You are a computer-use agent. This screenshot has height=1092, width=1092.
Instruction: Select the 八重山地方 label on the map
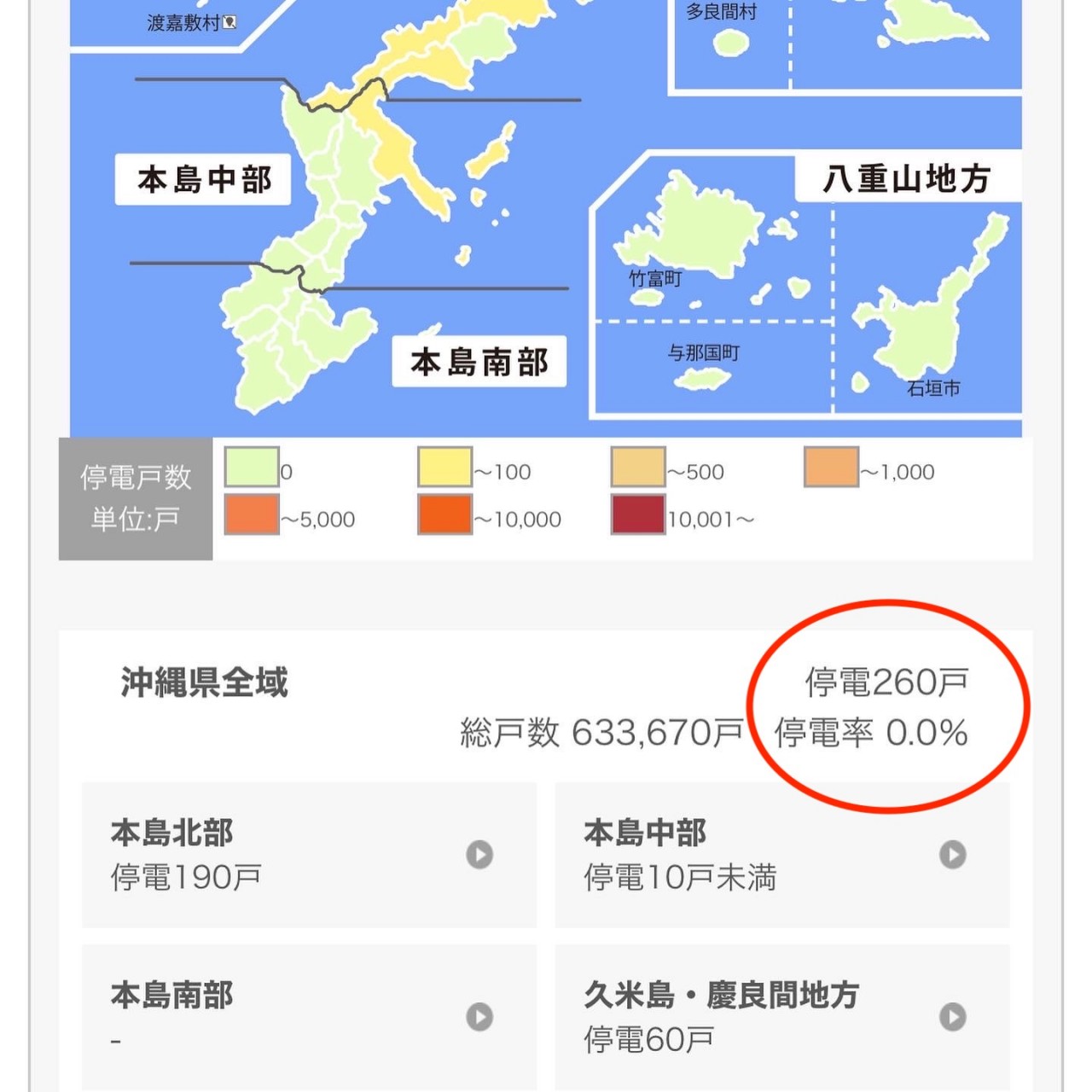point(906,178)
